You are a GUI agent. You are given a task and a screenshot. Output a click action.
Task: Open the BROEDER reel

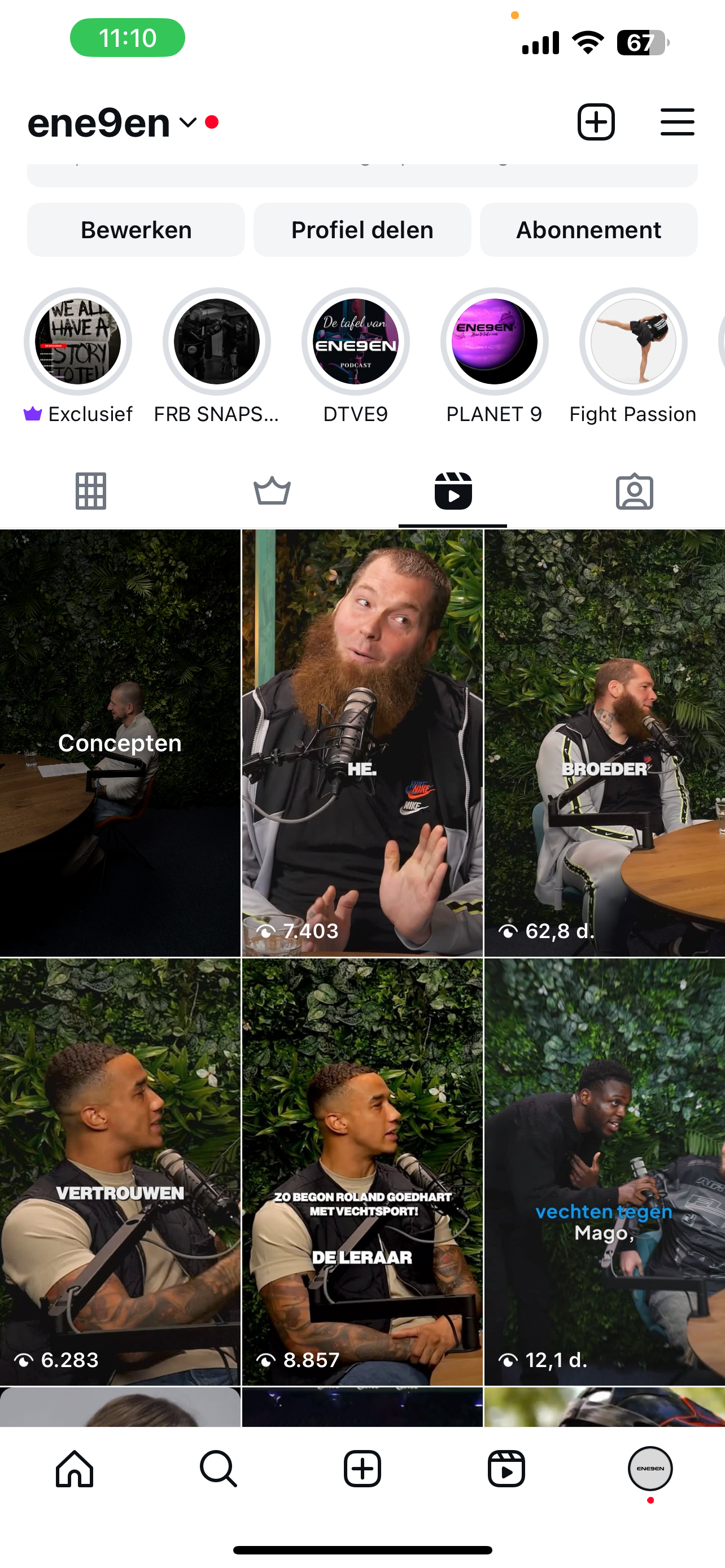(604, 743)
